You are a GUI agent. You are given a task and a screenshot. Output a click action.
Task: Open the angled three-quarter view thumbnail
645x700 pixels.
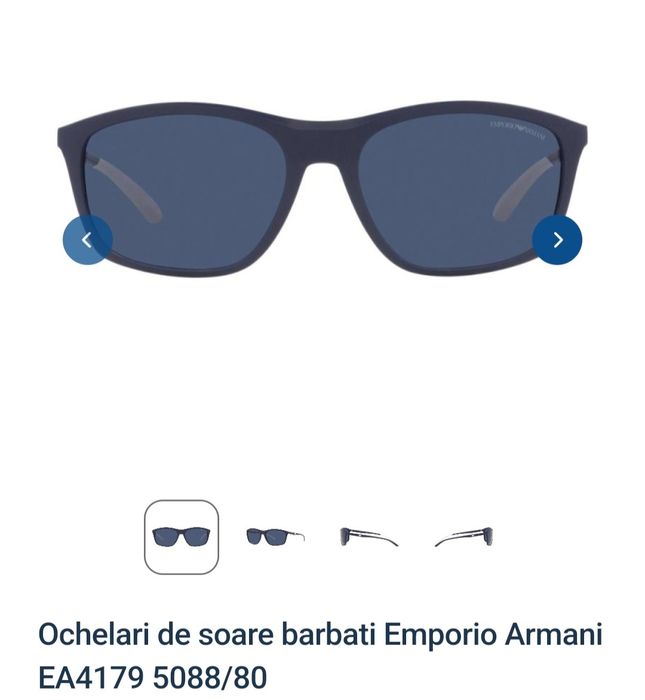(x=275, y=537)
